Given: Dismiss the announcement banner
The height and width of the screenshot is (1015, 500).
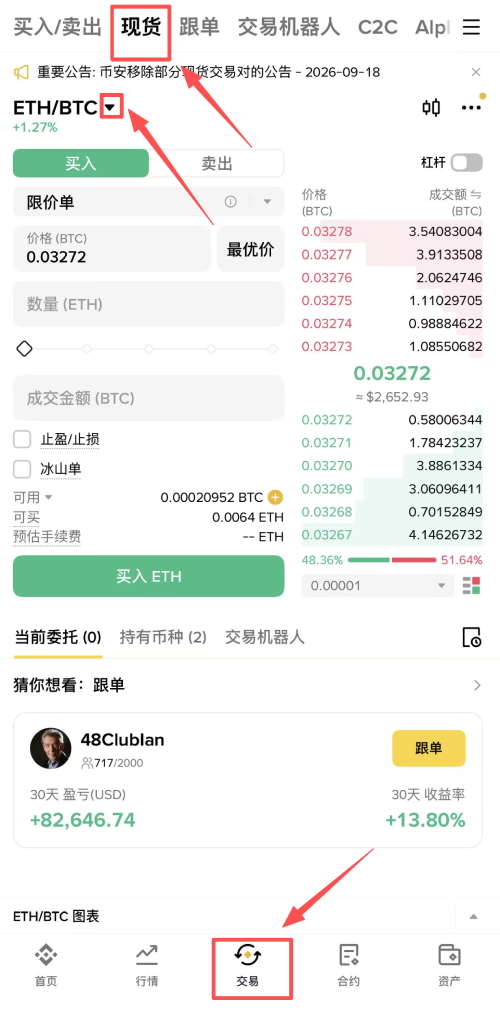Looking at the screenshot, I should 476,72.
